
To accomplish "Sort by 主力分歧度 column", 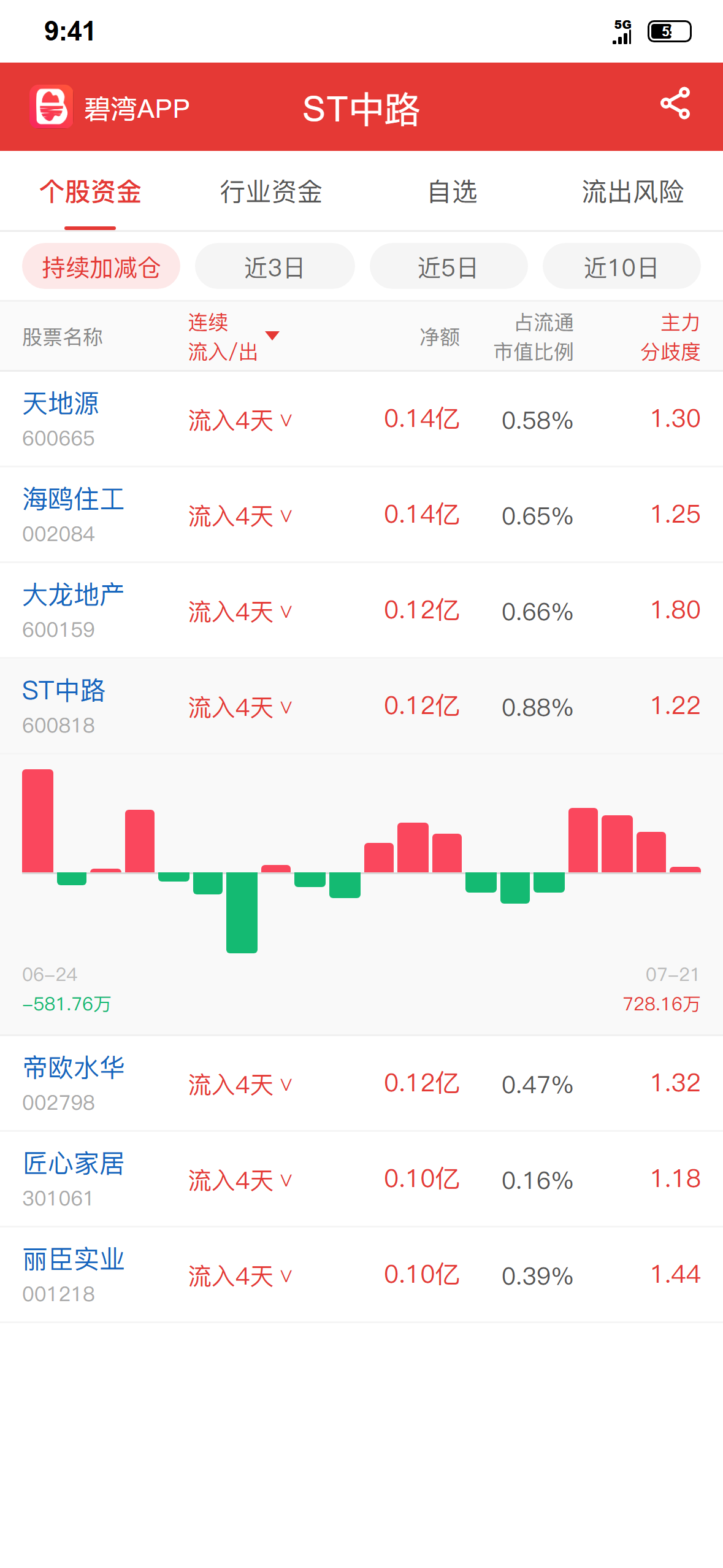I will coord(670,337).
